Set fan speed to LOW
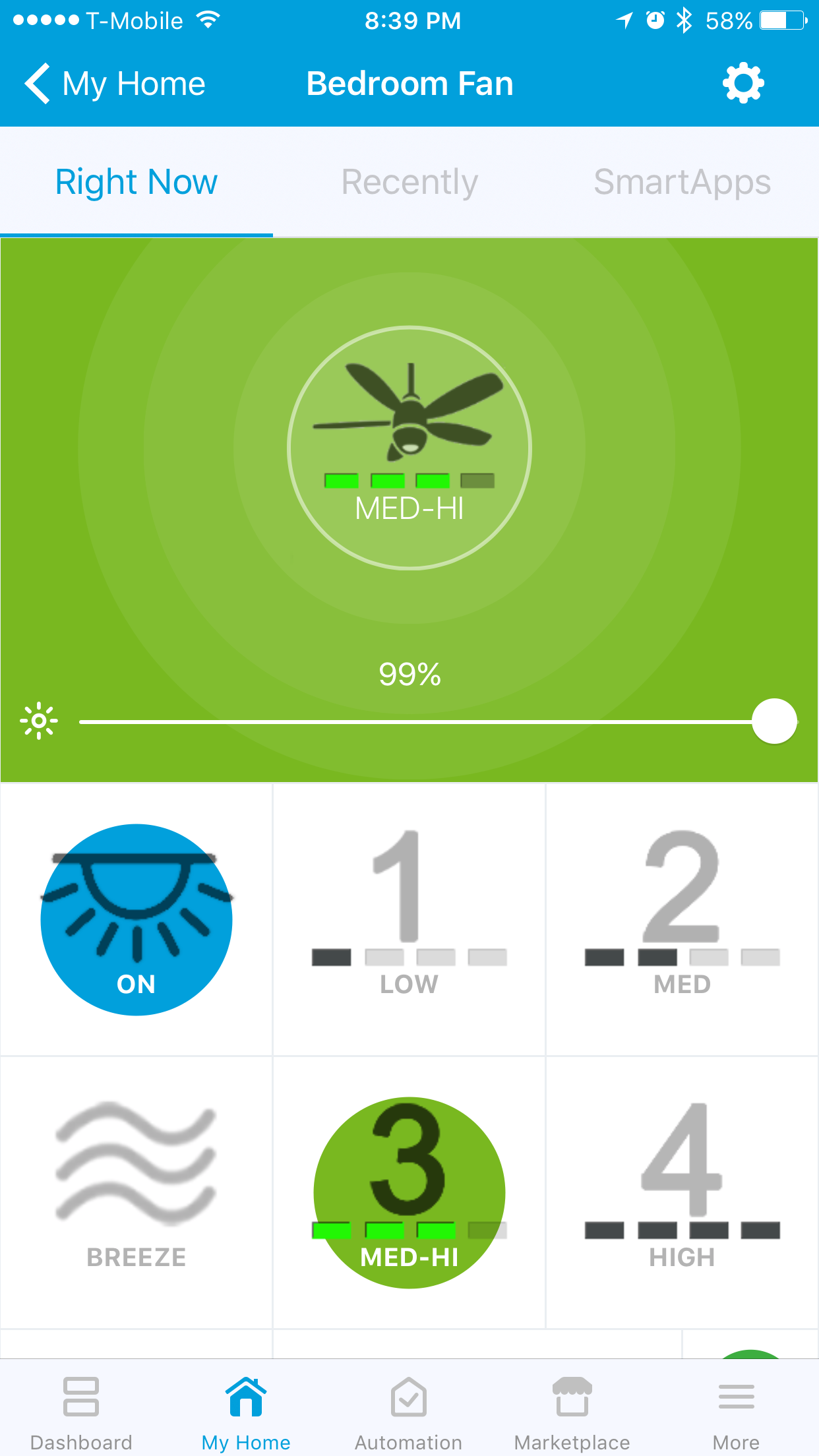 point(409,919)
